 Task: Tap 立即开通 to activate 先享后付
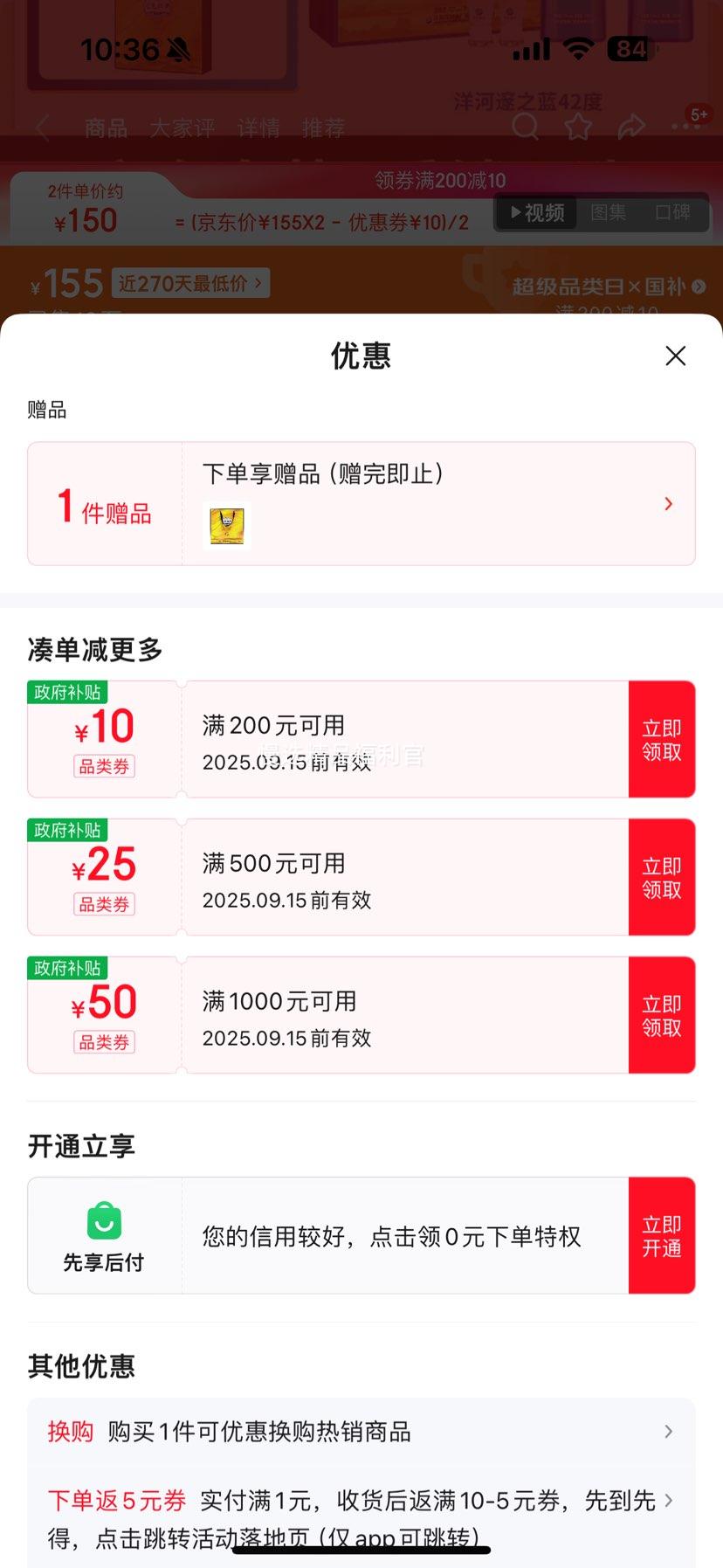click(x=662, y=1235)
